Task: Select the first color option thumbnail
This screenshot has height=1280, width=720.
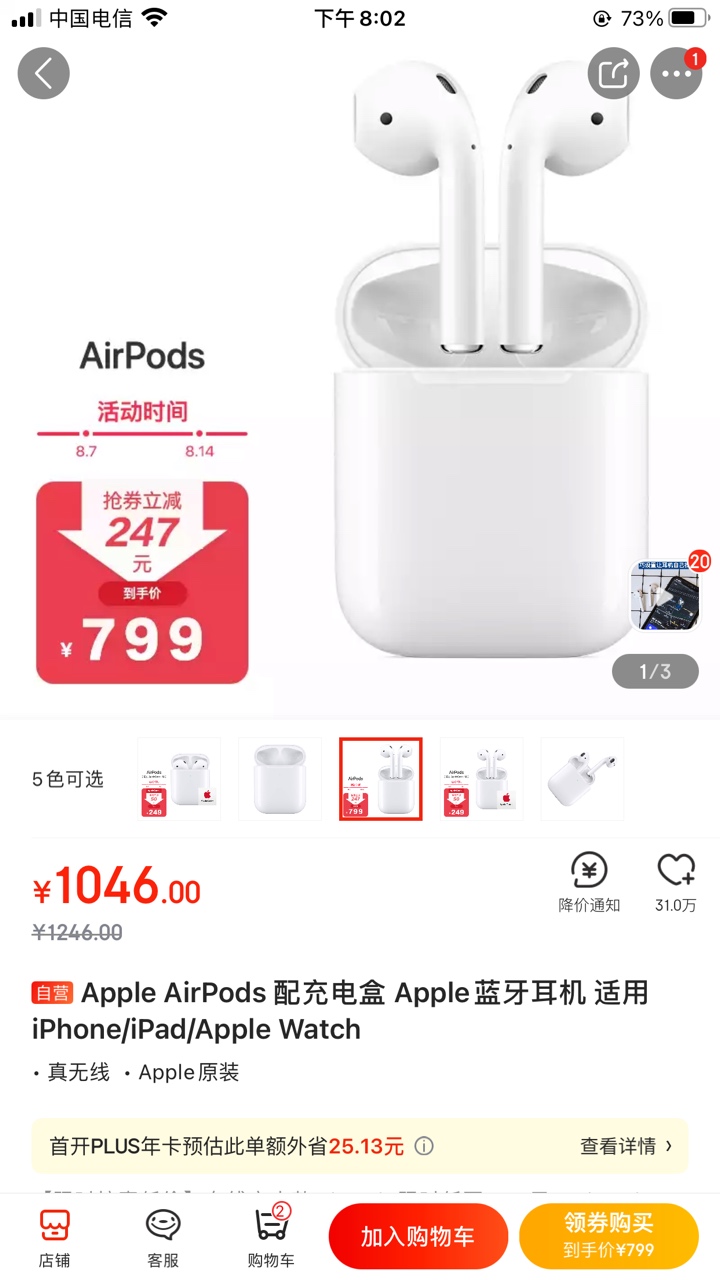Action: (x=179, y=779)
